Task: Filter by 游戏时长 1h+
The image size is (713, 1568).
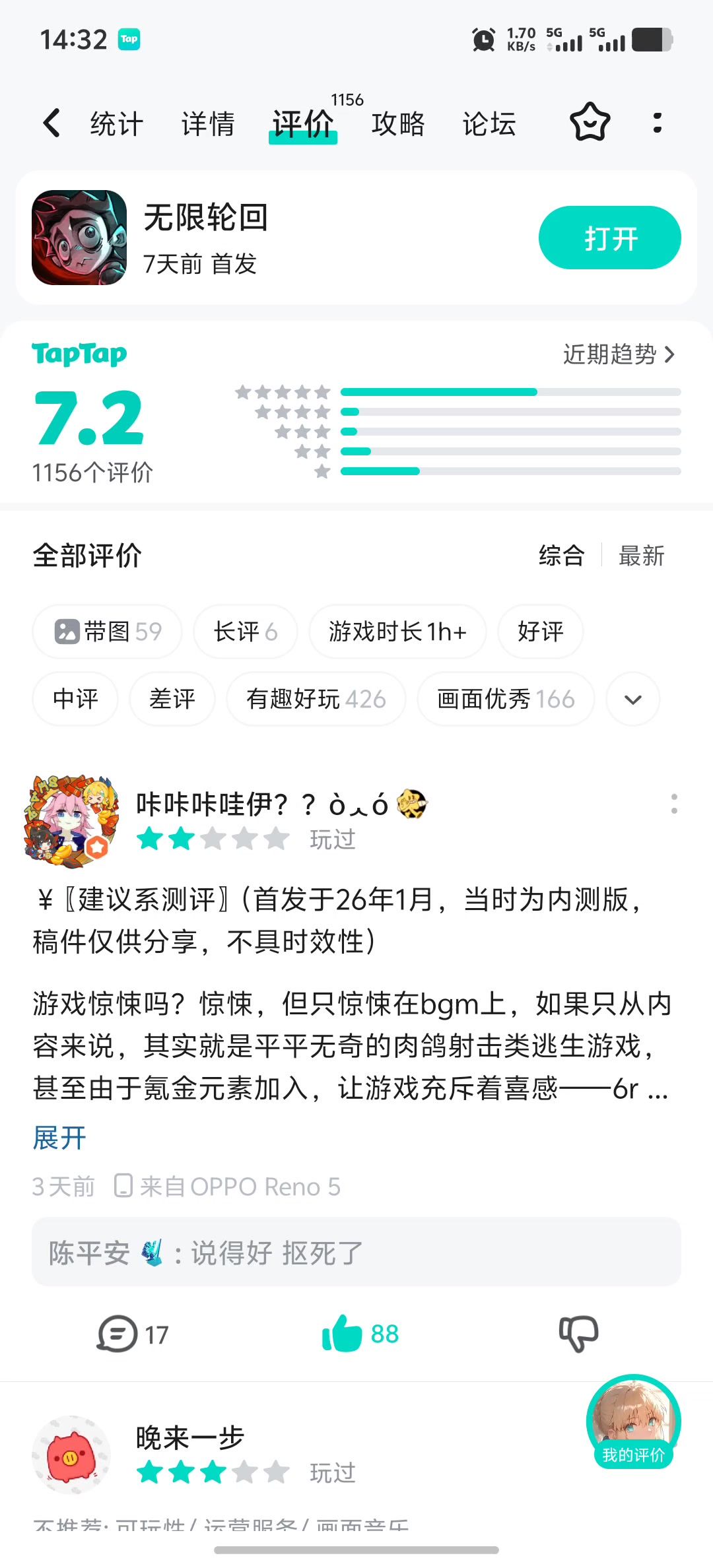Action: 397,632
